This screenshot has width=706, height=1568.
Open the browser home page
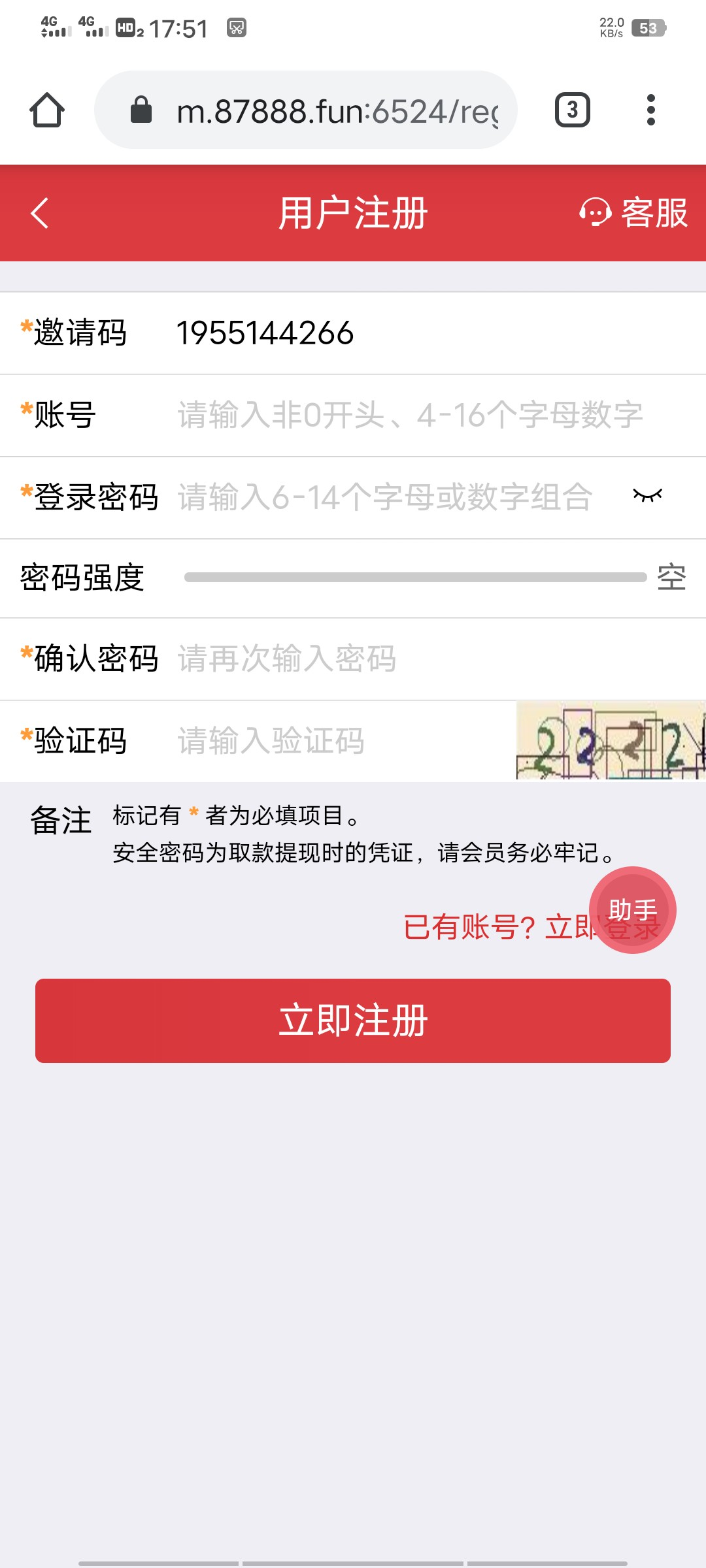point(47,110)
